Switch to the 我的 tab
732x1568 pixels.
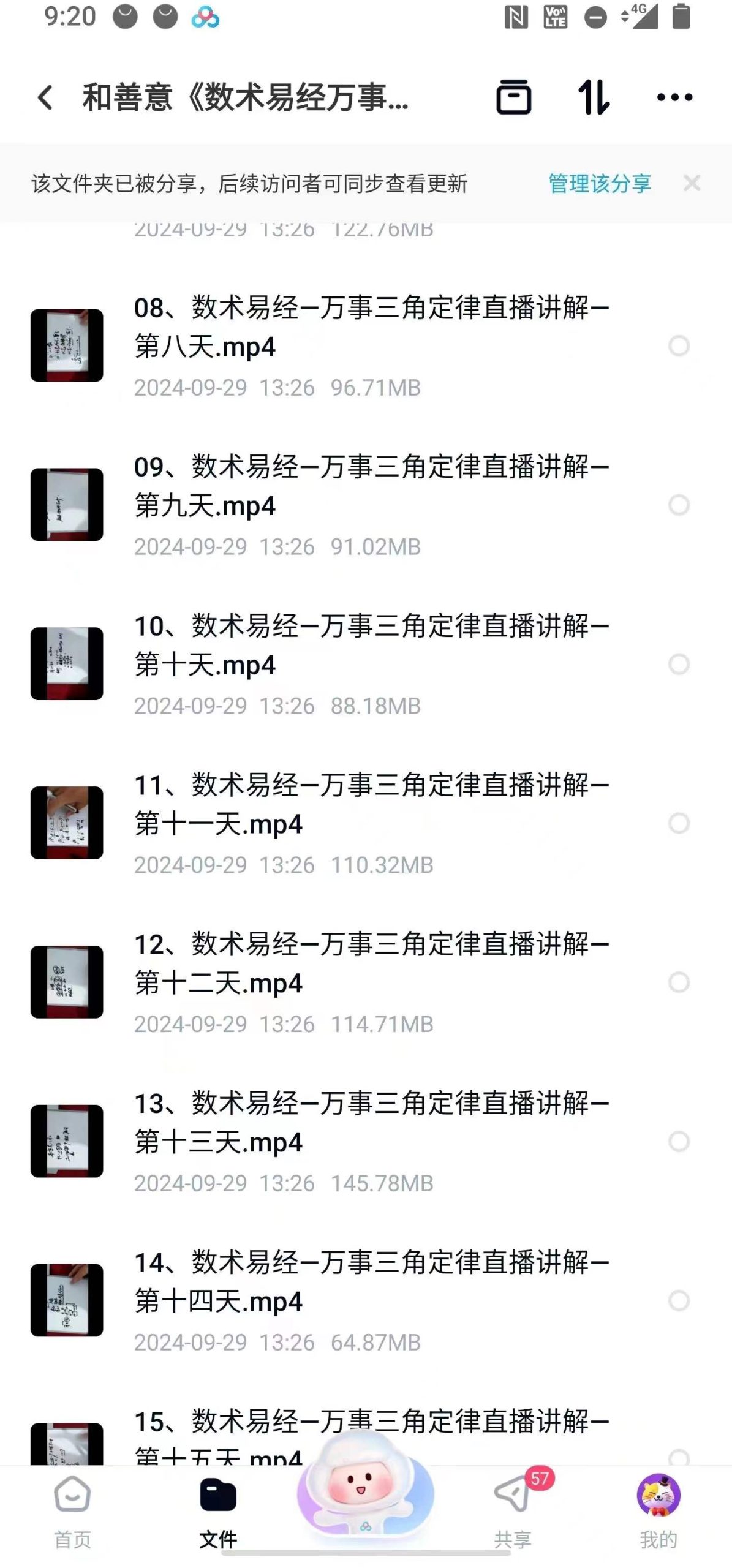(658, 1510)
